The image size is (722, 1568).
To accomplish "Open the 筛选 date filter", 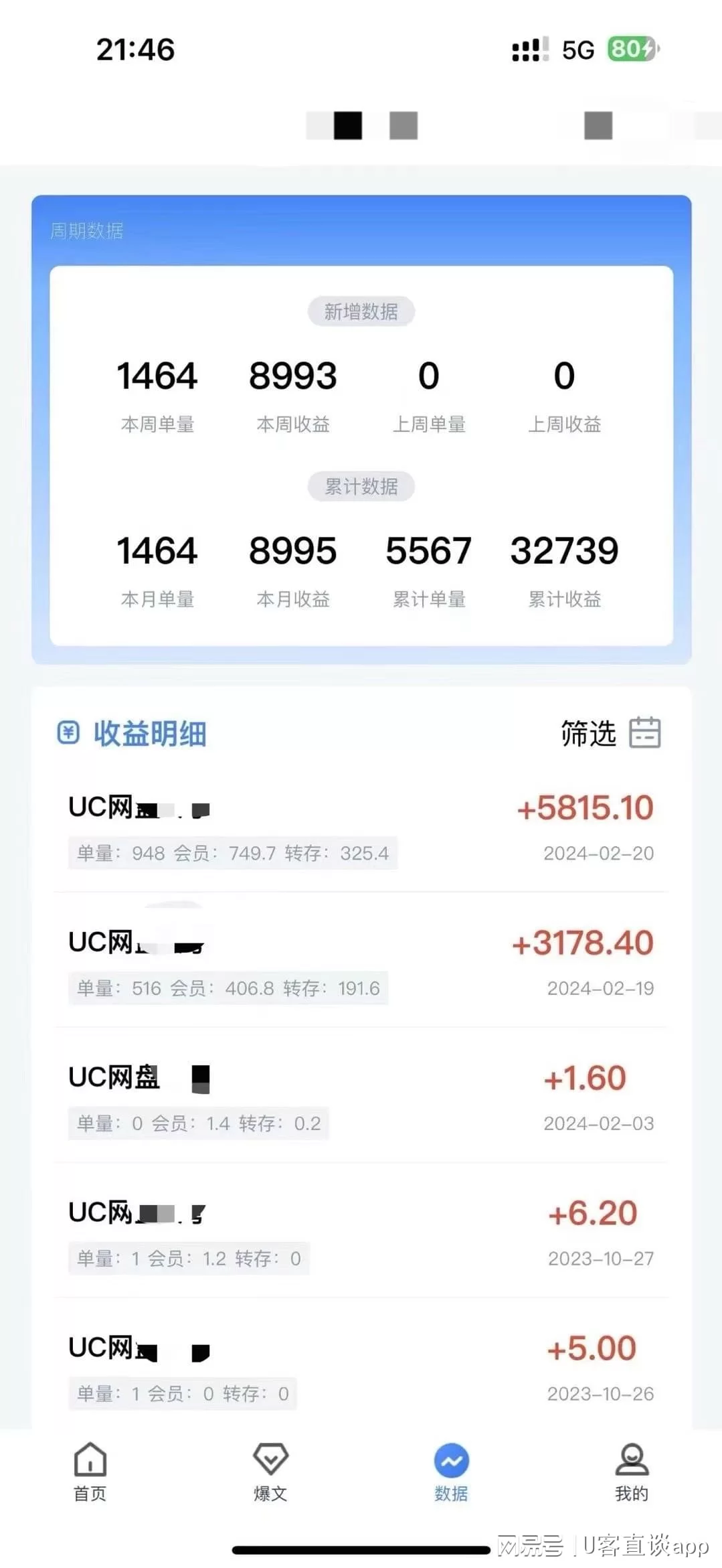I will (610, 733).
